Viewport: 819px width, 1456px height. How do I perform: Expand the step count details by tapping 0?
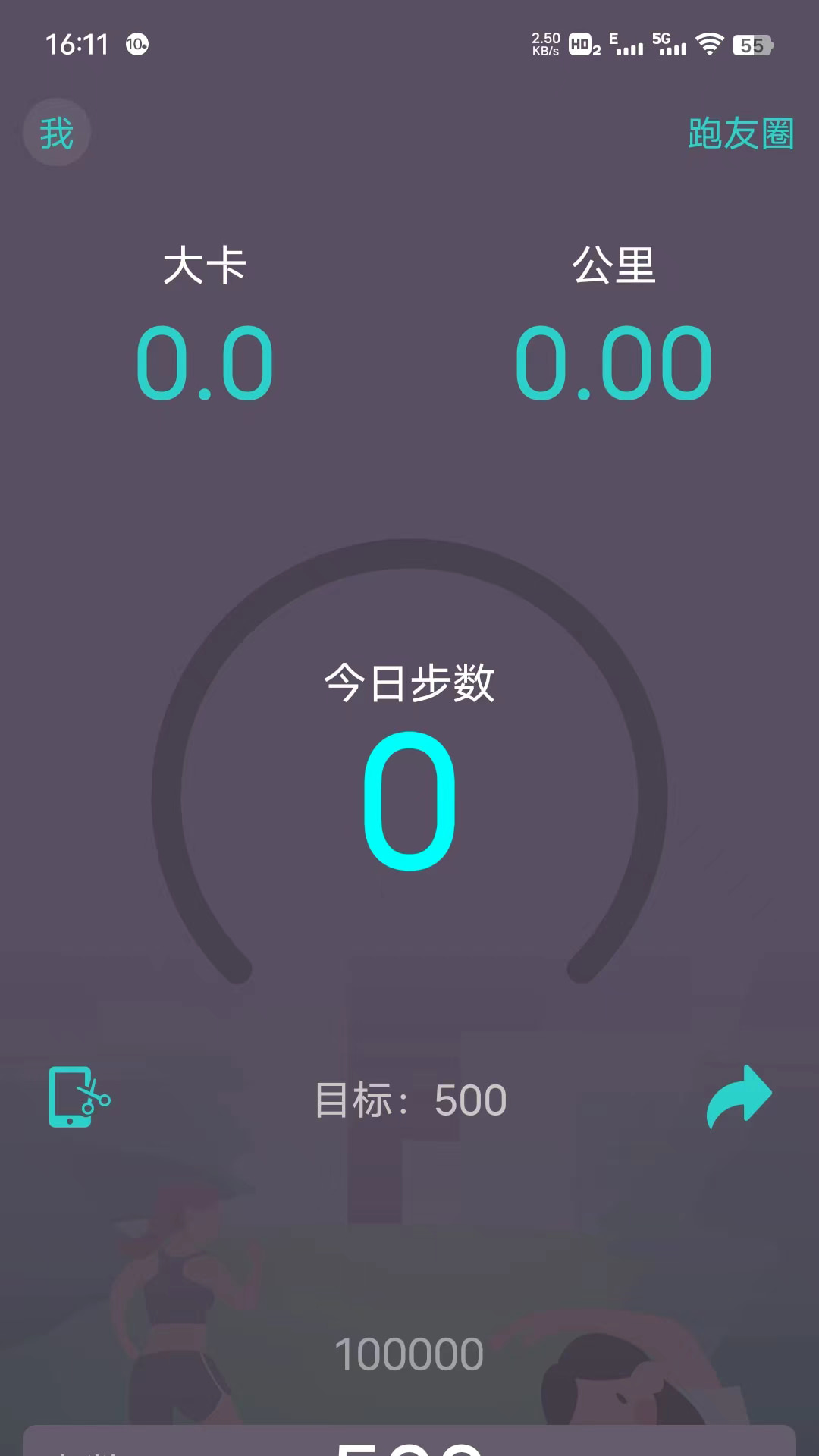coord(409,804)
